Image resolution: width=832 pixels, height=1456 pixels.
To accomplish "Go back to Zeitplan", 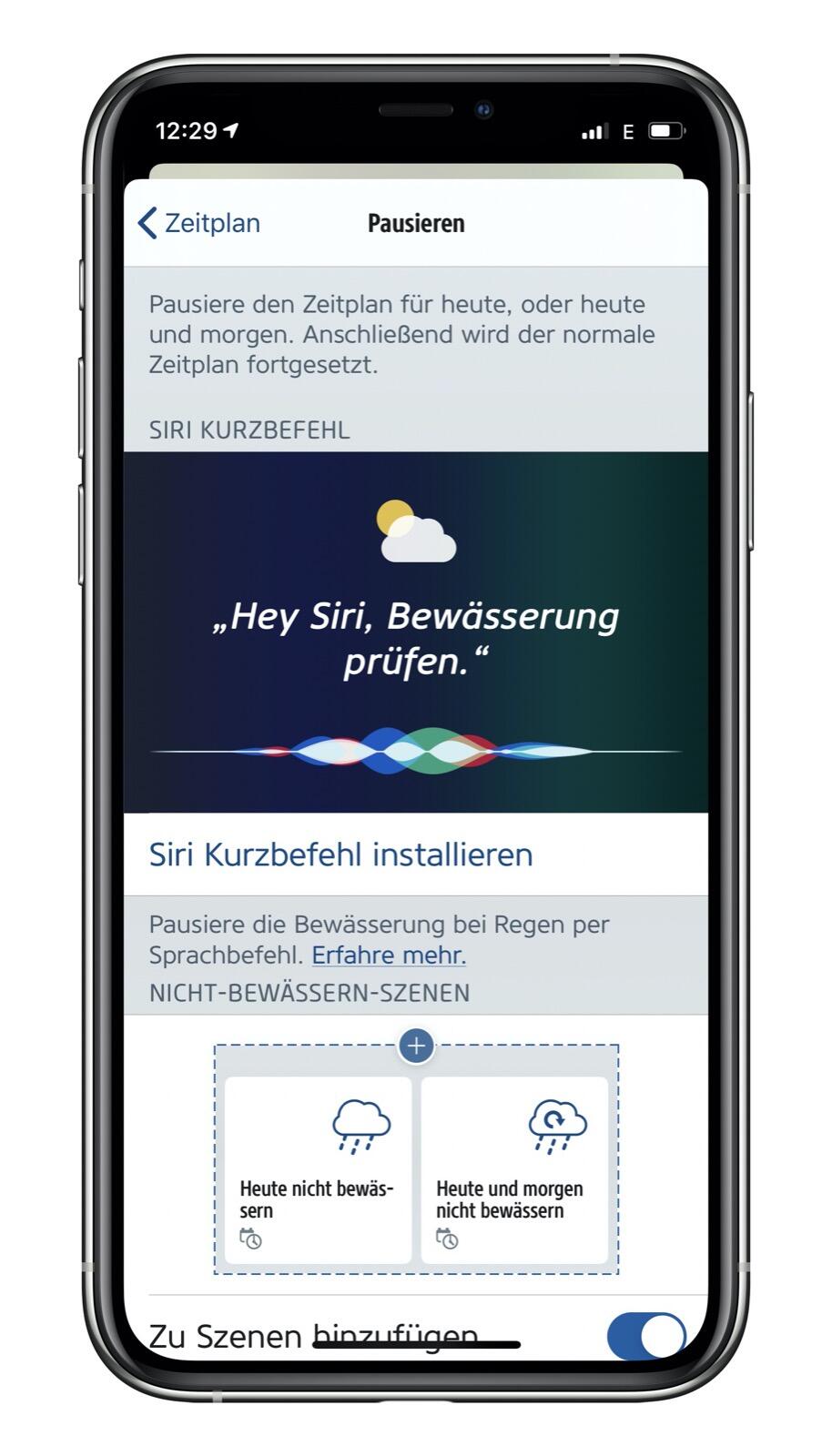I will click(x=199, y=223).
